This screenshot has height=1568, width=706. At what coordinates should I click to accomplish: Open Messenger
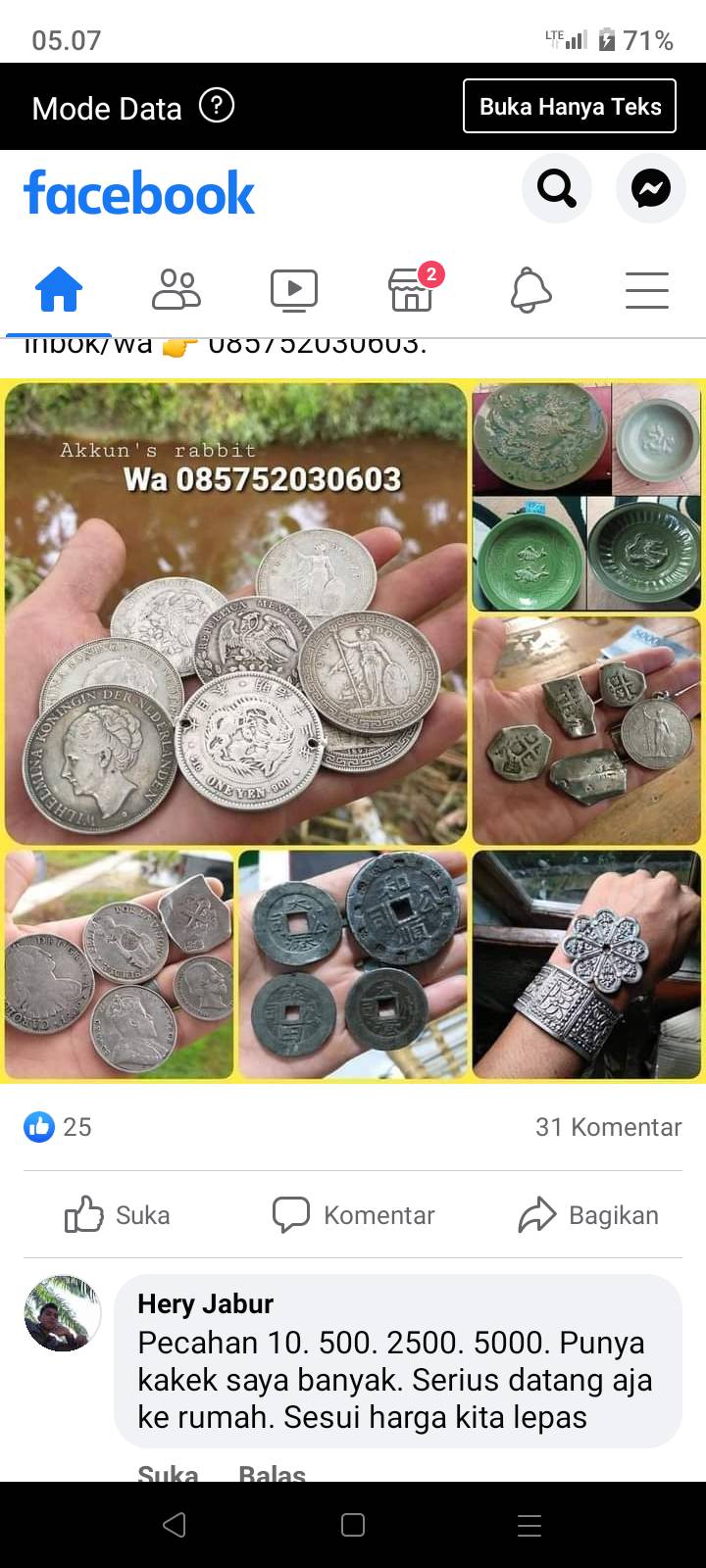click(650, 188)
